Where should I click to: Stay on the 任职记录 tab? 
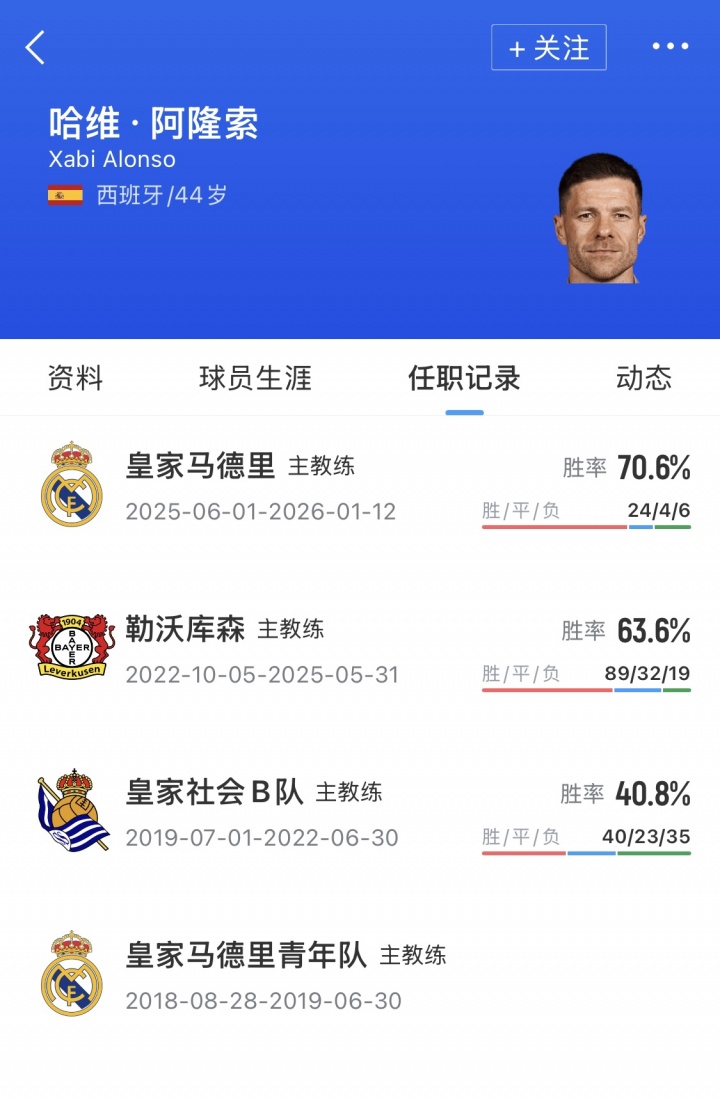click(465, 378)
